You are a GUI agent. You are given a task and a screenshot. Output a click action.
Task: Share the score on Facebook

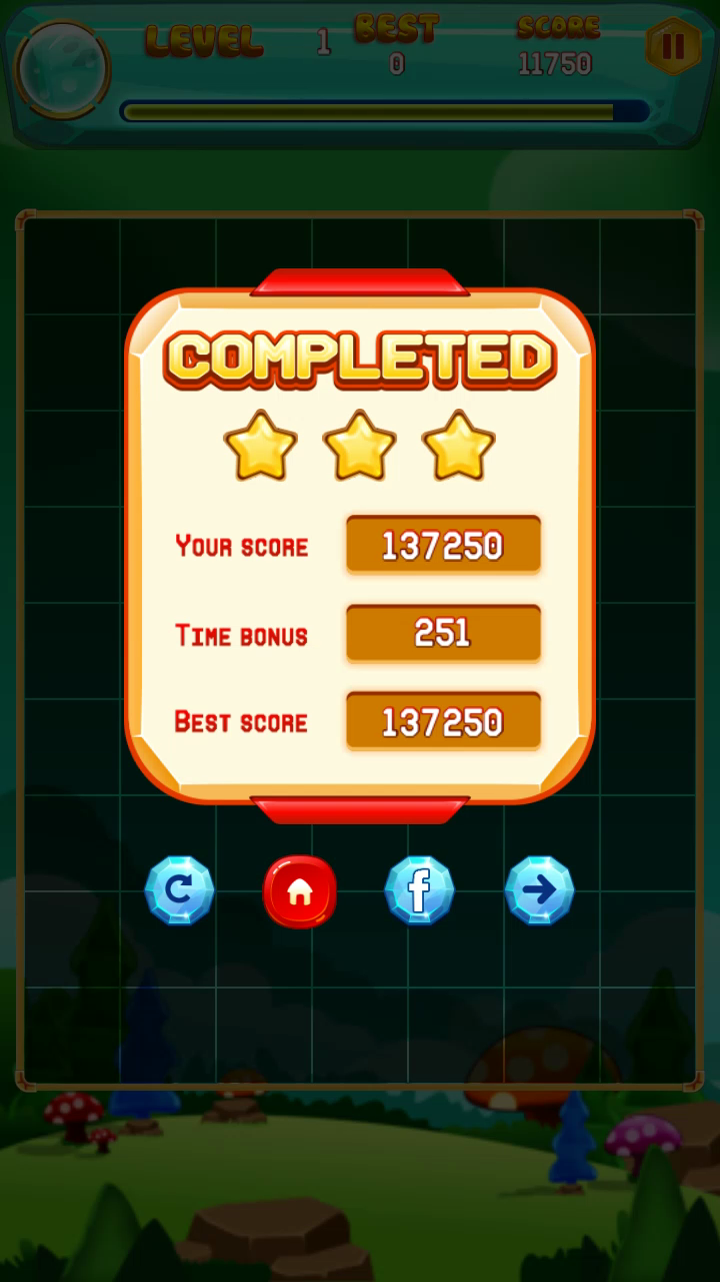[x=419, y=890]
